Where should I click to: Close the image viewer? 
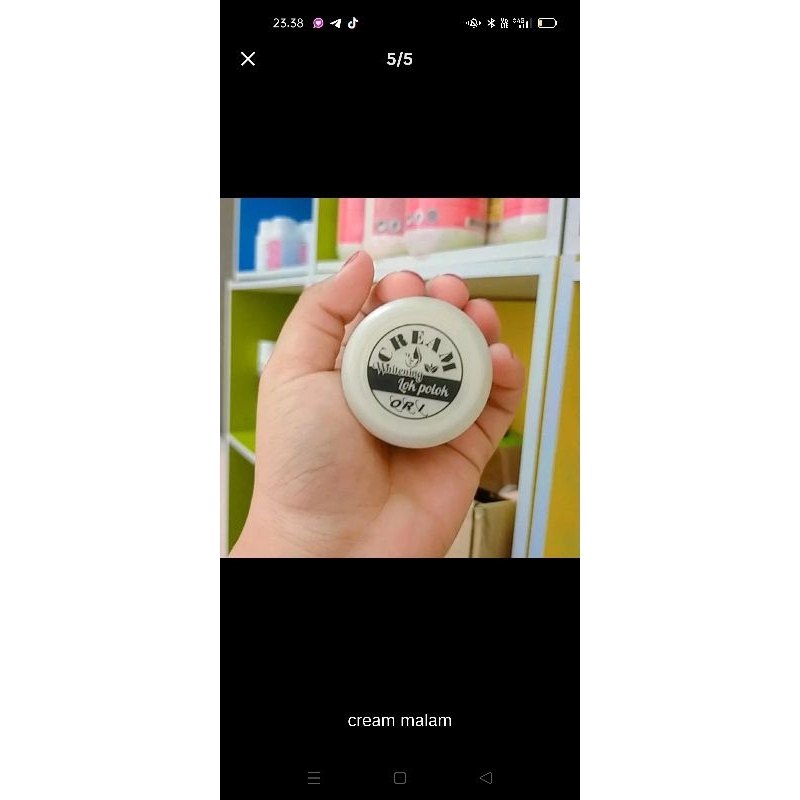coord(248,59)
